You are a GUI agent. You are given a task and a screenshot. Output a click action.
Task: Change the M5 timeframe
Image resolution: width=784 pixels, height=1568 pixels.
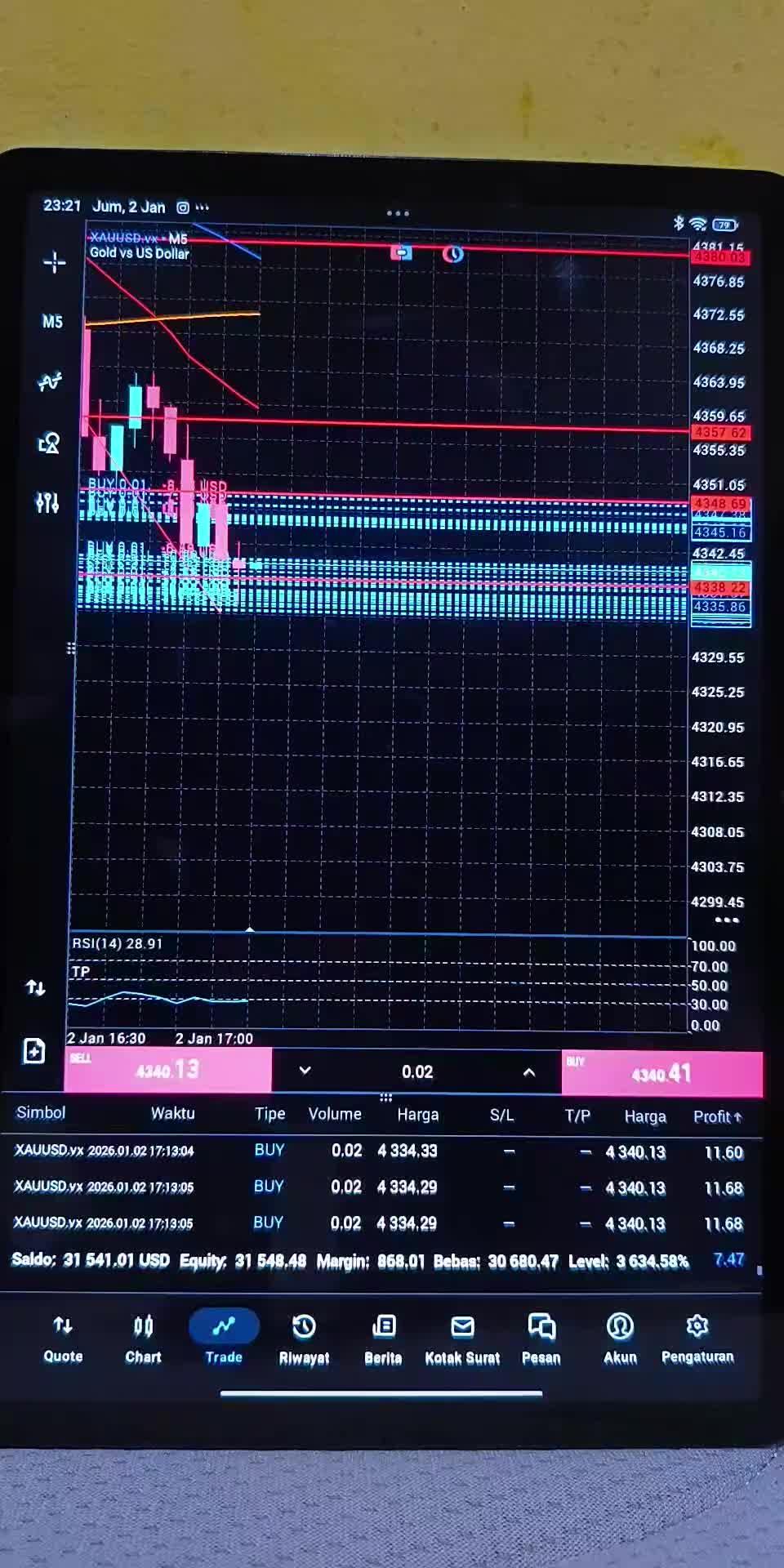[52, 322]
